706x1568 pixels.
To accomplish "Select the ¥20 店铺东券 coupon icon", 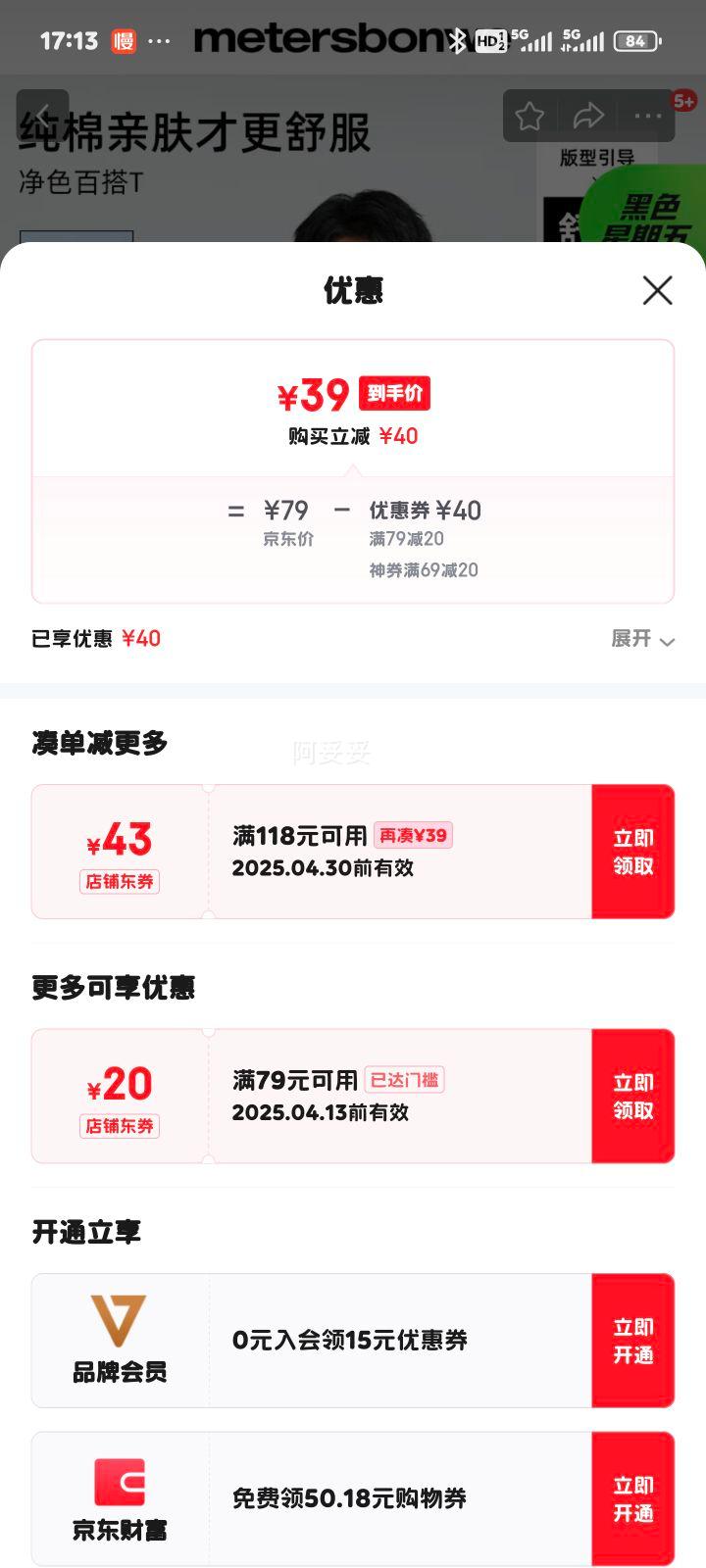I will coord(118,1095).
